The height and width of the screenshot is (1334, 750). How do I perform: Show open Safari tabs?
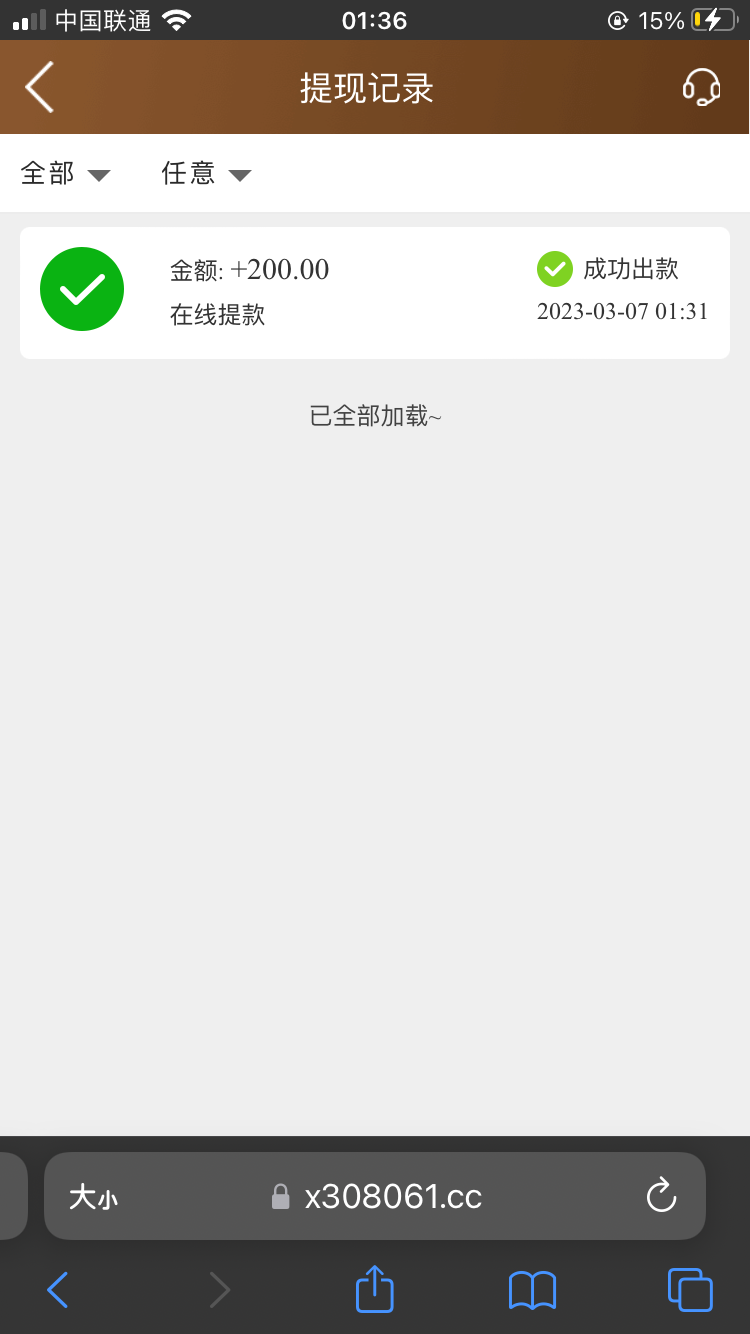pyautogui.click(x=689, y=1290)
